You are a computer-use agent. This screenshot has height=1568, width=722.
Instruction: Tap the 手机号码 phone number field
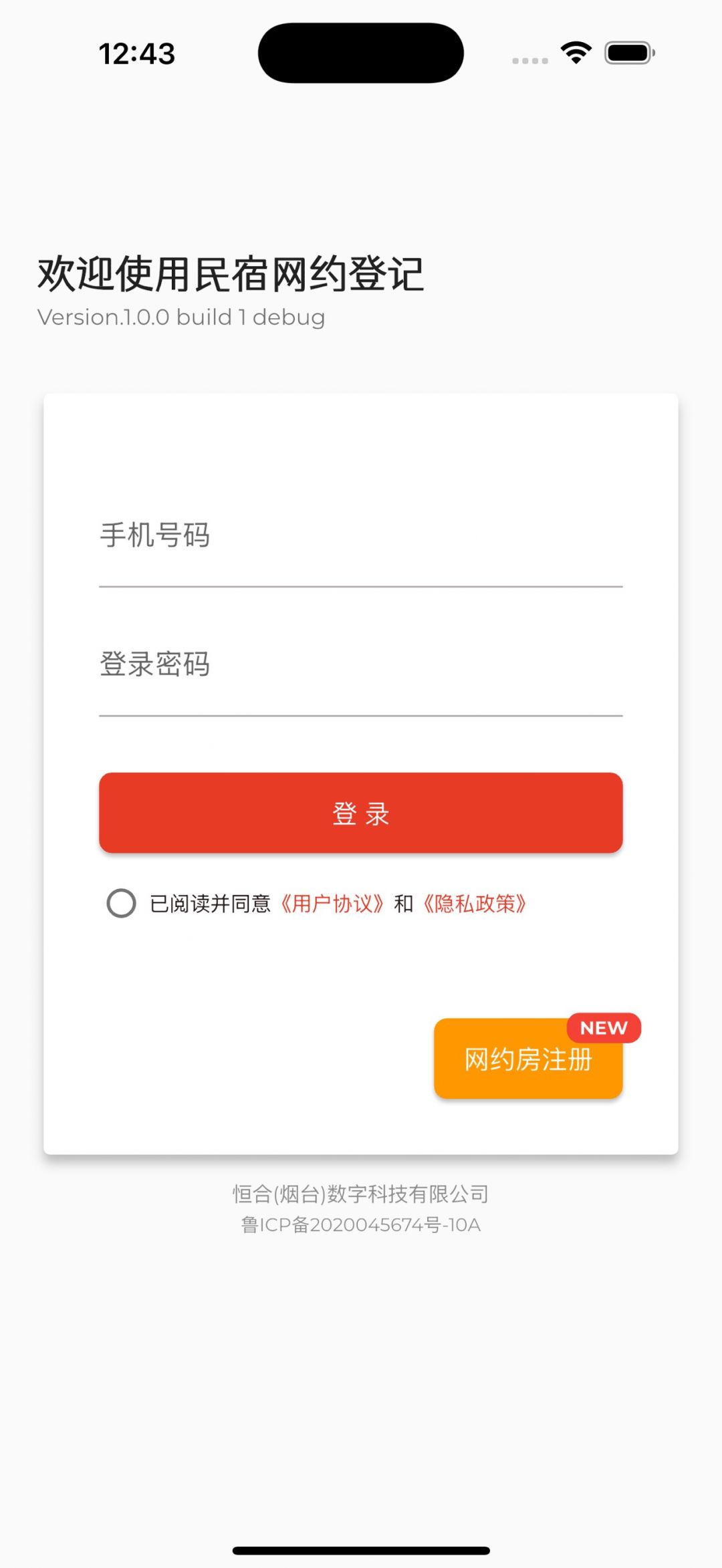[360, 537]
